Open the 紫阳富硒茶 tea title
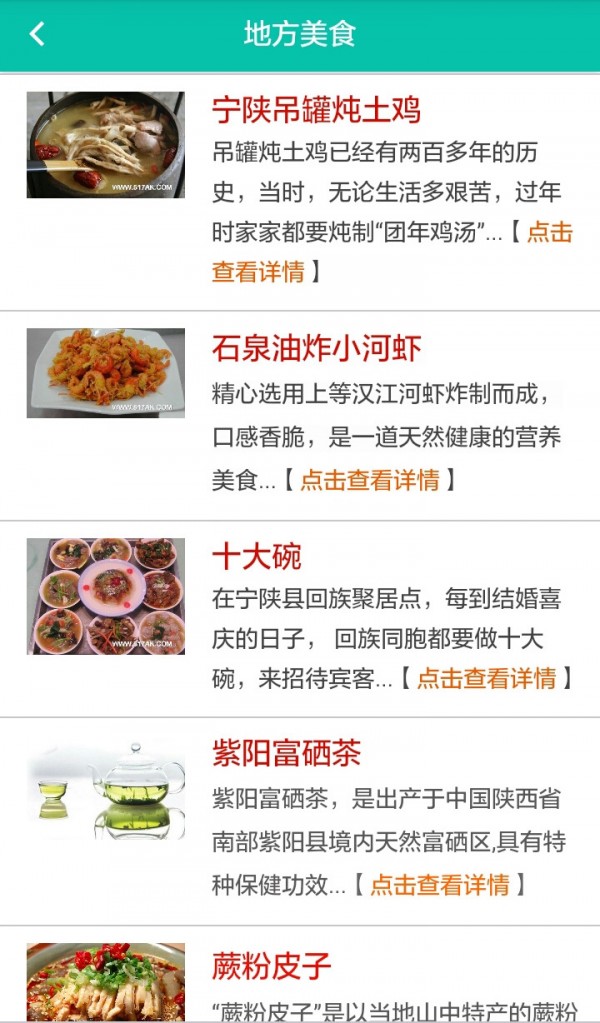Image resolution: width=600 pixels, height=1023 pixels. pos(286,753)
